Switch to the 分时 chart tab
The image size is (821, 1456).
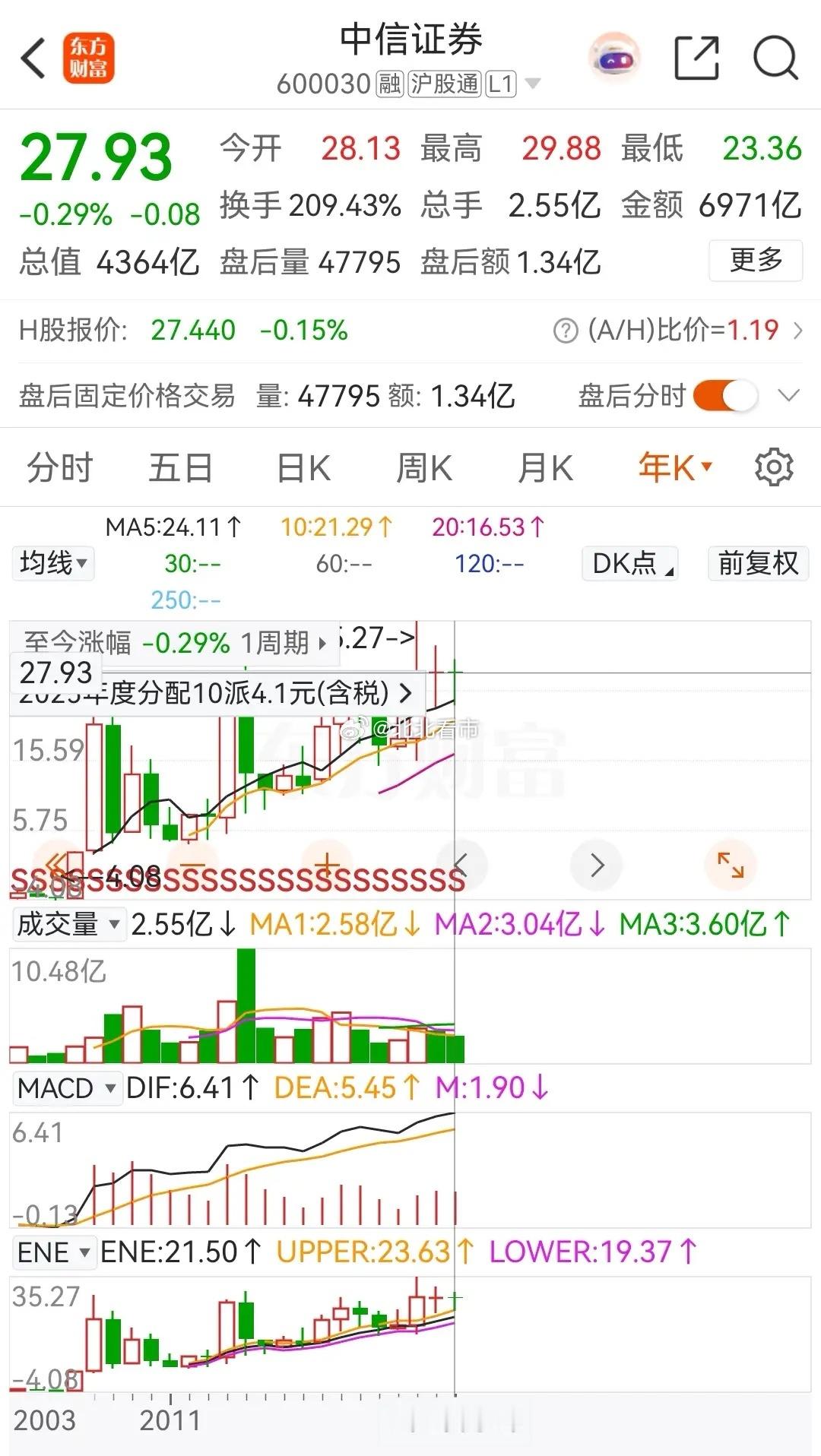tap(60, 467)
